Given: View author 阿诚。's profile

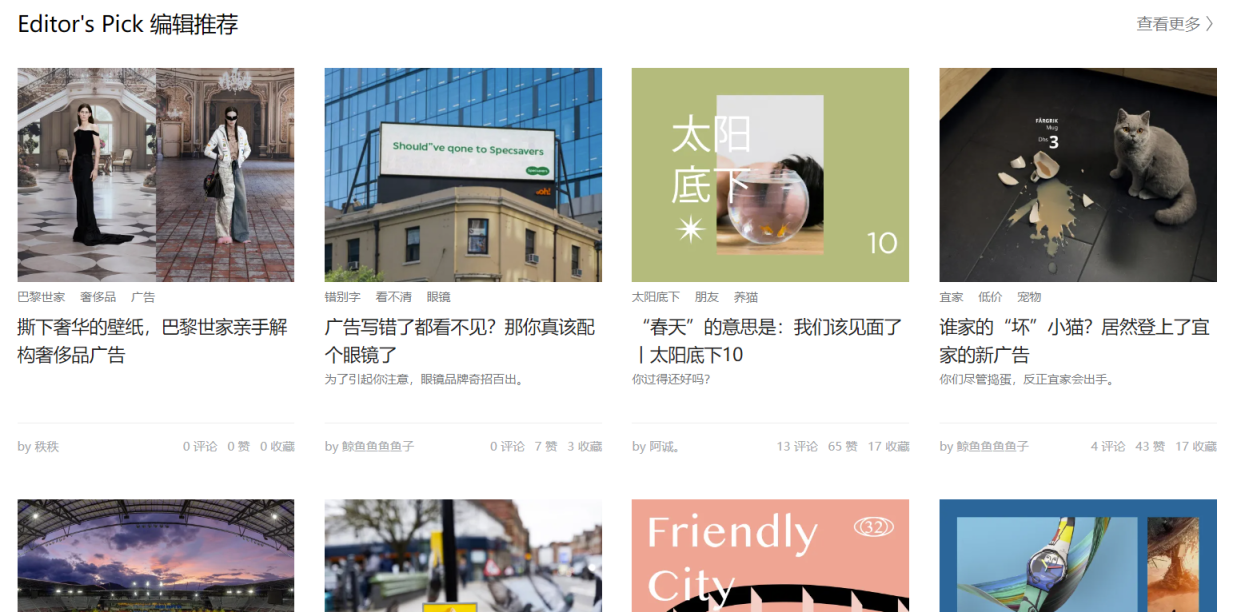Looking at the screenshot, I should [x=665, y=447].
